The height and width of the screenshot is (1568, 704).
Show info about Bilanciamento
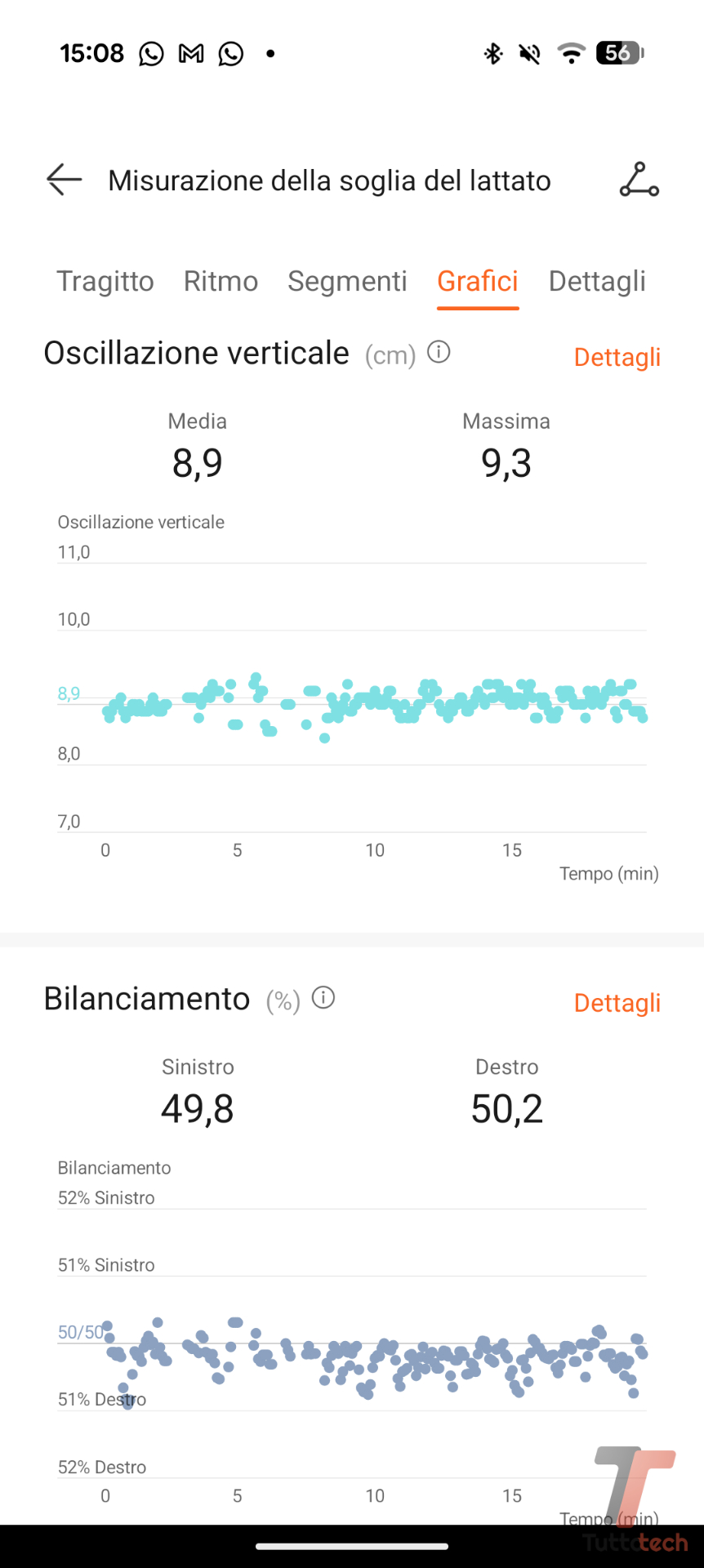[x=323, y=998]
